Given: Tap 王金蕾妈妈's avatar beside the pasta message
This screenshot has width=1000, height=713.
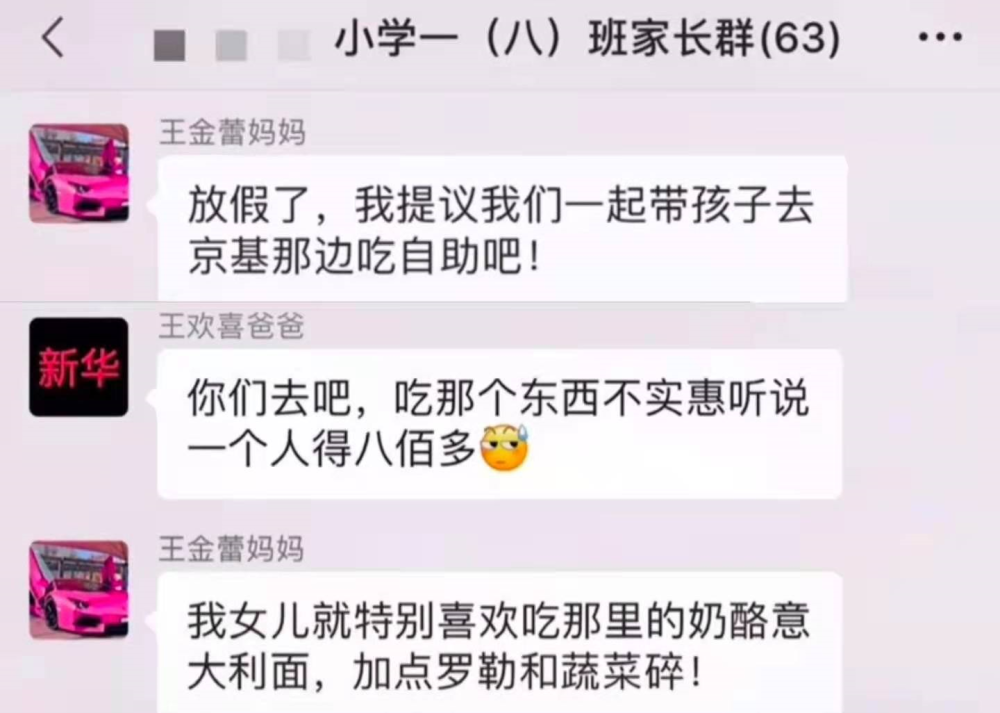Looking at the screenshot, I should [x=79, y=589].
